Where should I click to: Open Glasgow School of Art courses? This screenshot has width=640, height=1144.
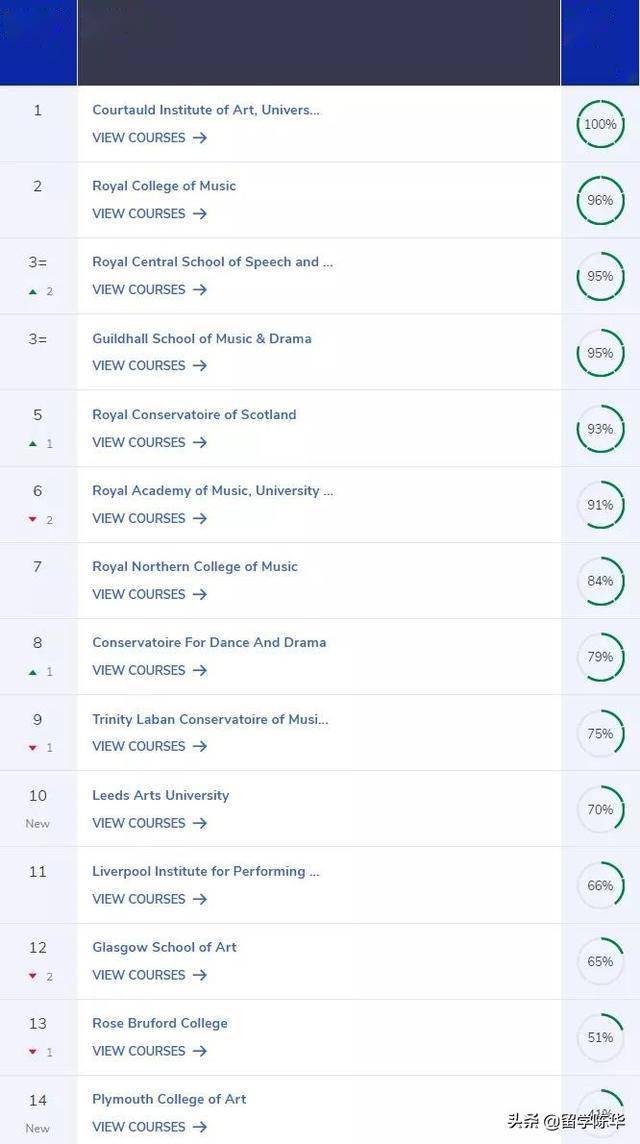tap(149, 975)
